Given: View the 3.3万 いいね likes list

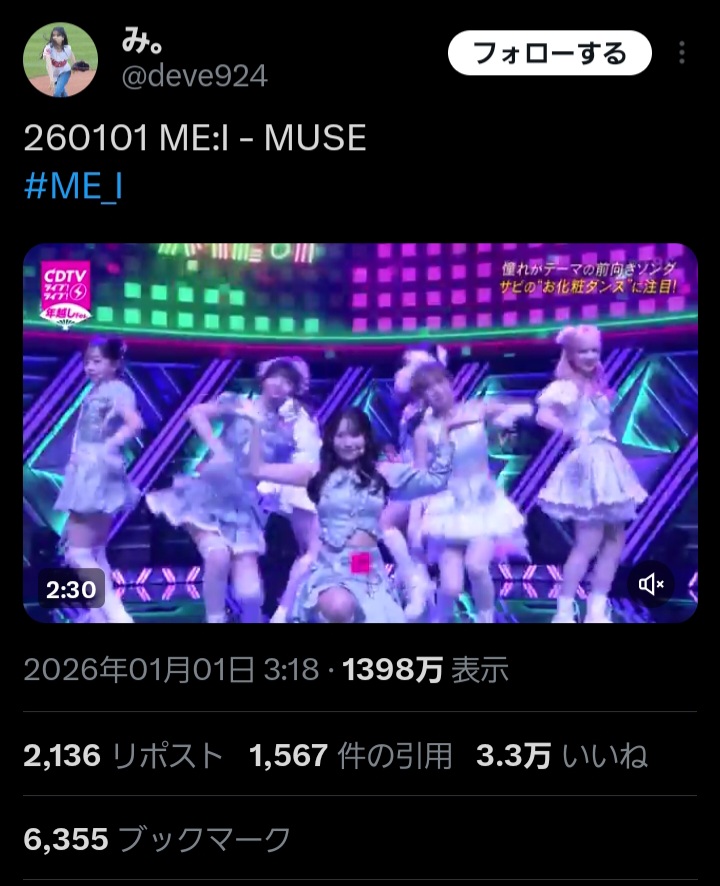Looking at the screenshot, I should (561, 756).
